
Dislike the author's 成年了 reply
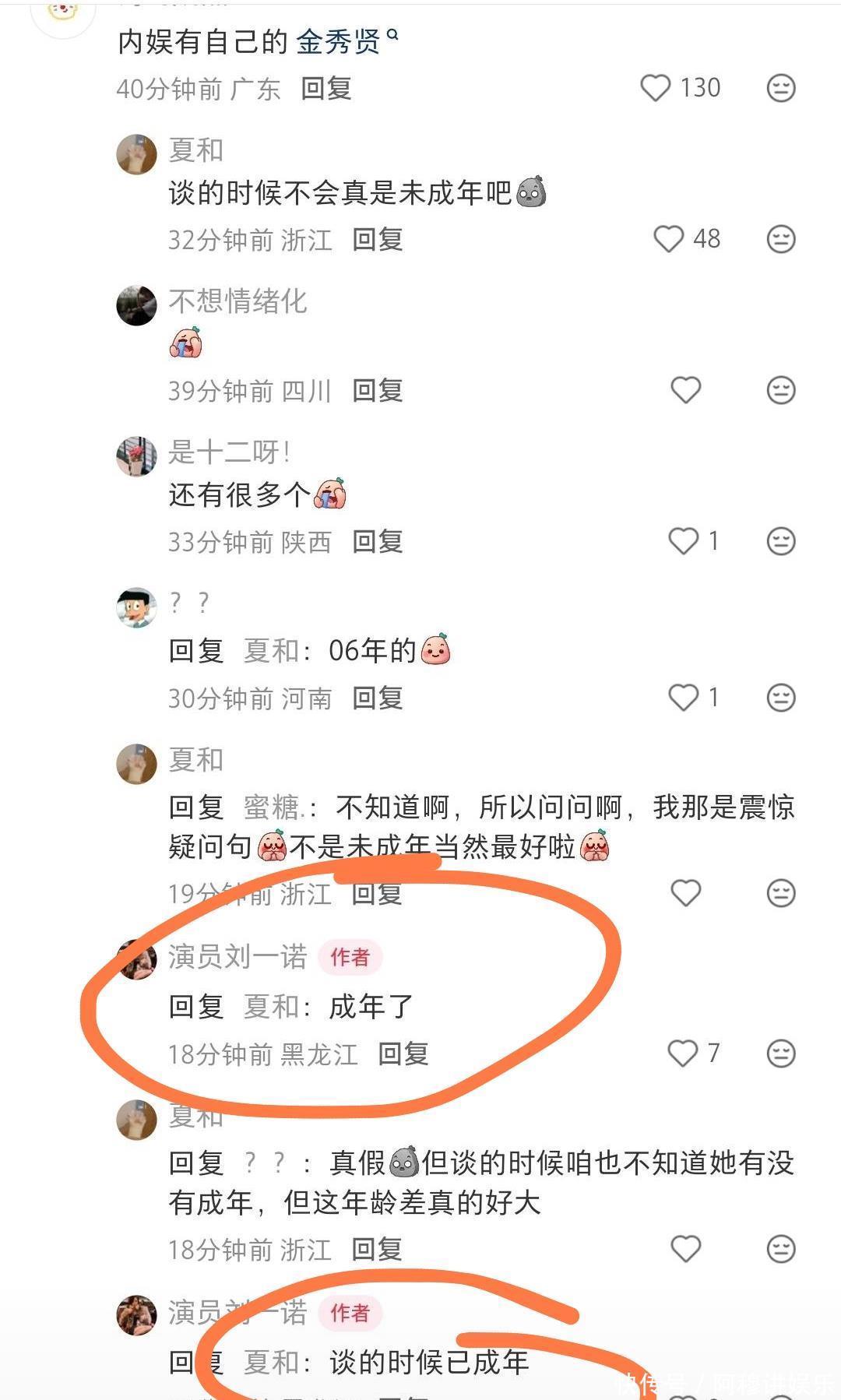pos(781,1054)
